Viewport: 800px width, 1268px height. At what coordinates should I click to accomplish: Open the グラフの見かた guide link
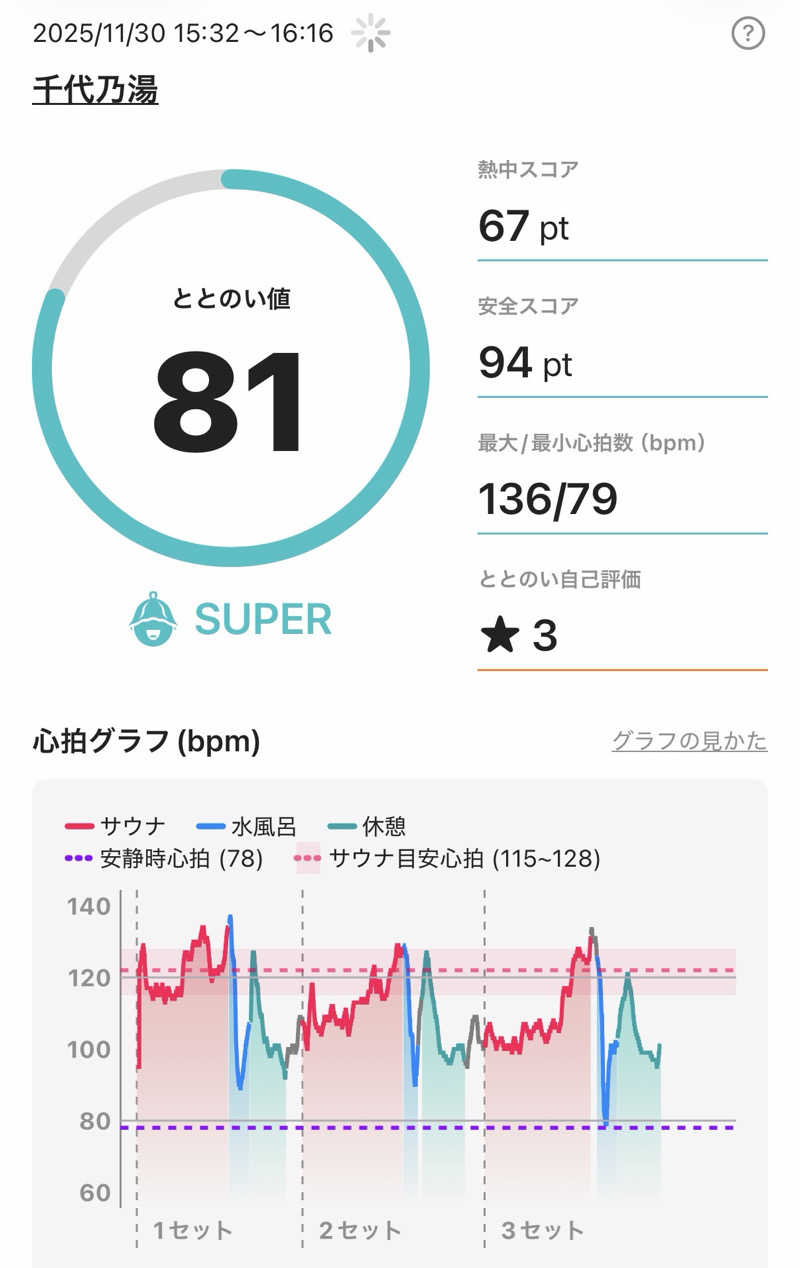click(689, 741)
